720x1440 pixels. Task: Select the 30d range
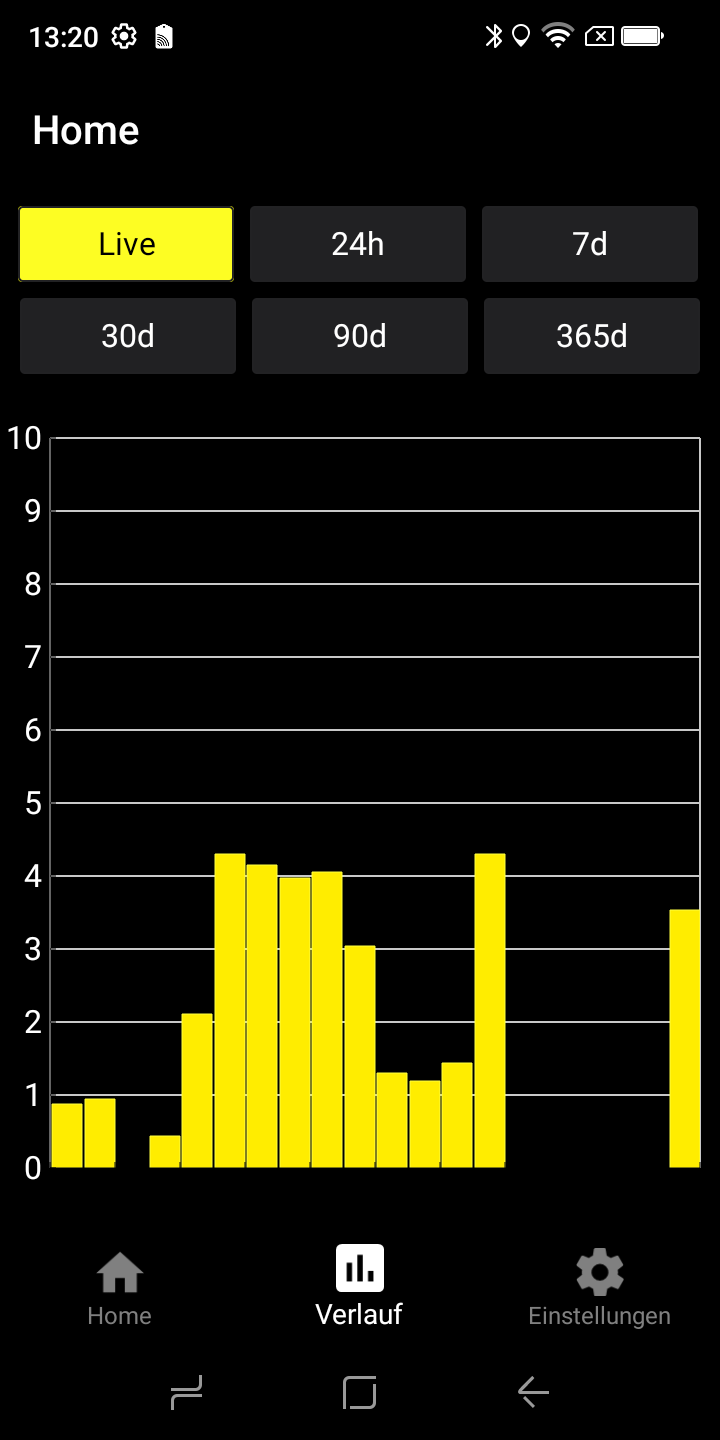pyautogui.click(x=128, y=336)
